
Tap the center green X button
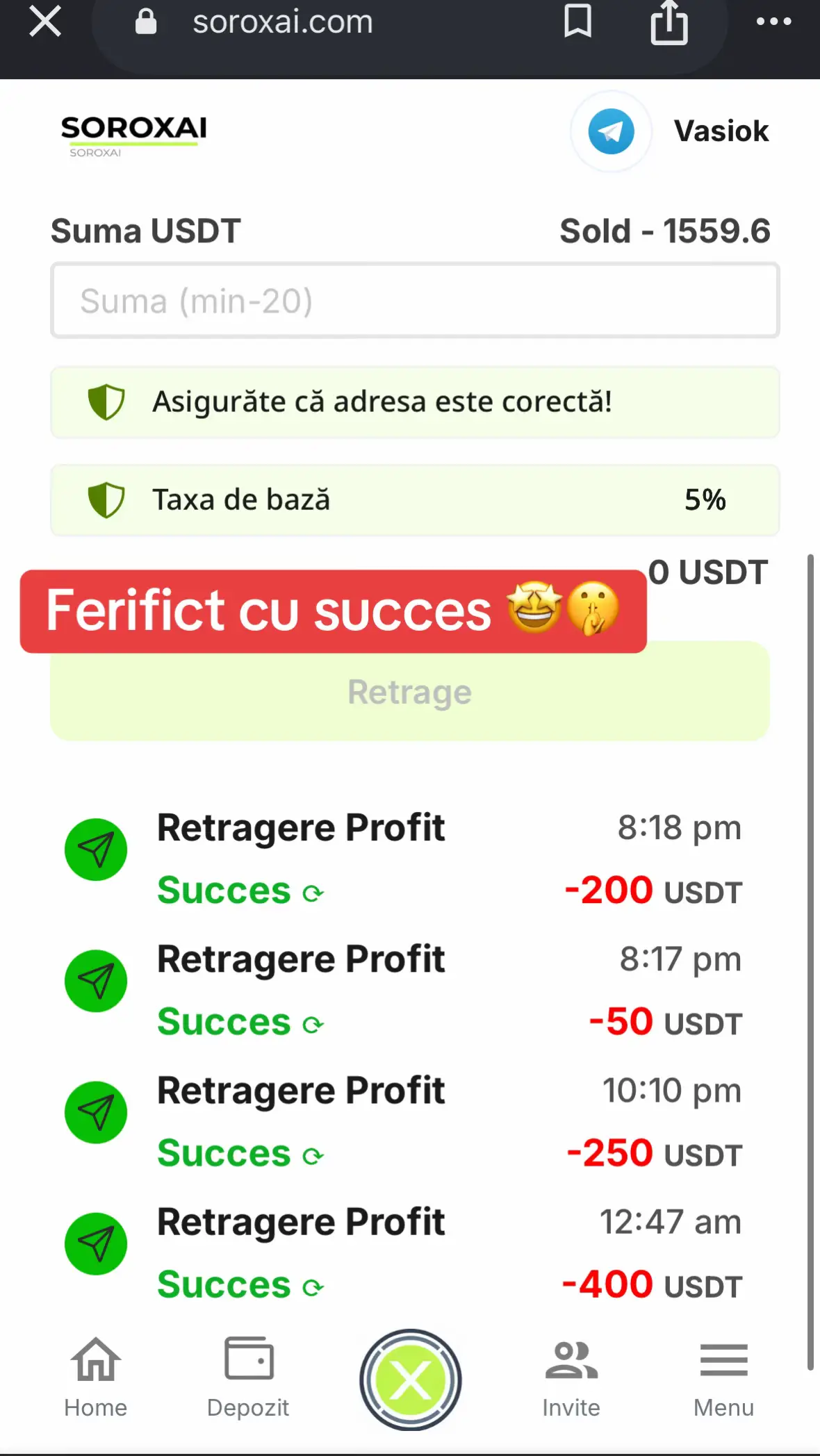[x=411, y=1380]
